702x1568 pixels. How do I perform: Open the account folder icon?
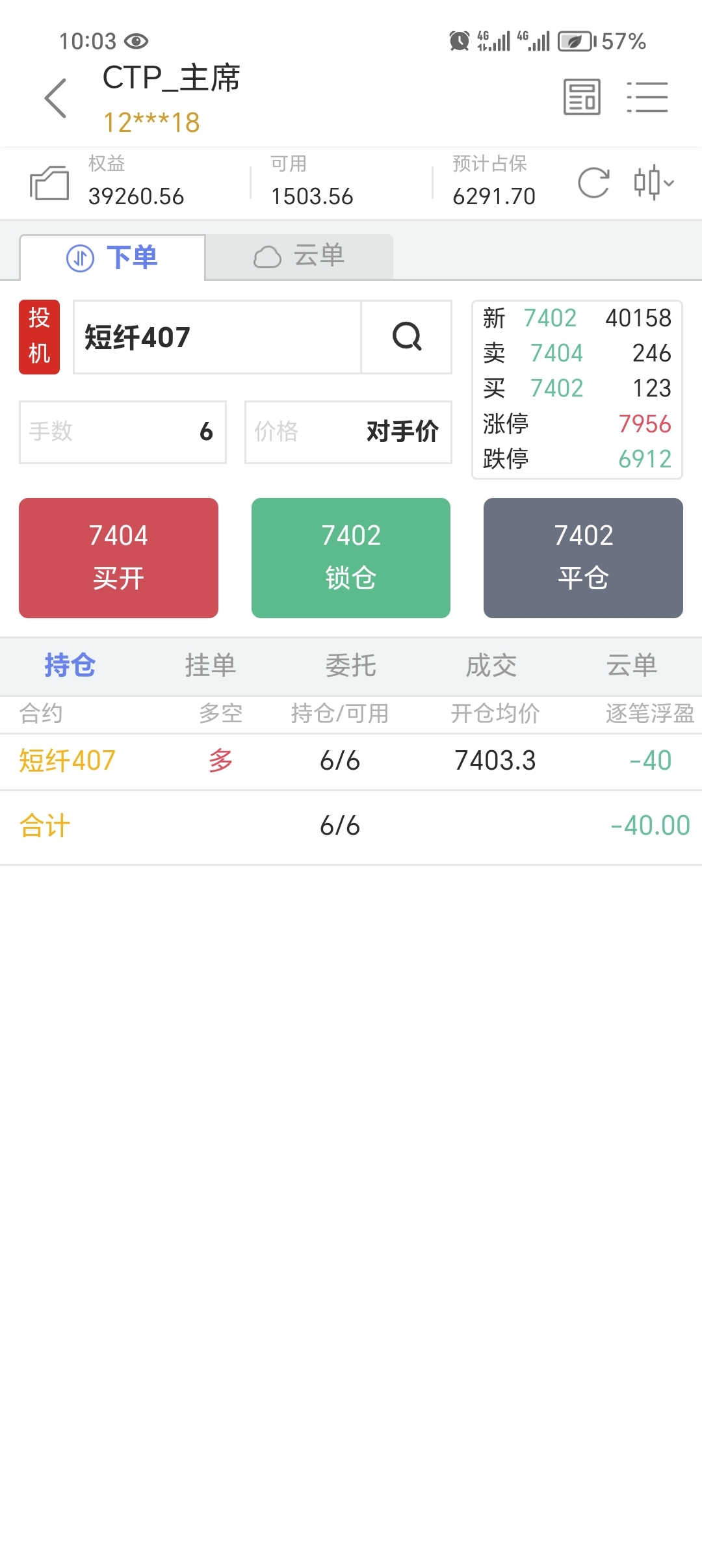49,183
